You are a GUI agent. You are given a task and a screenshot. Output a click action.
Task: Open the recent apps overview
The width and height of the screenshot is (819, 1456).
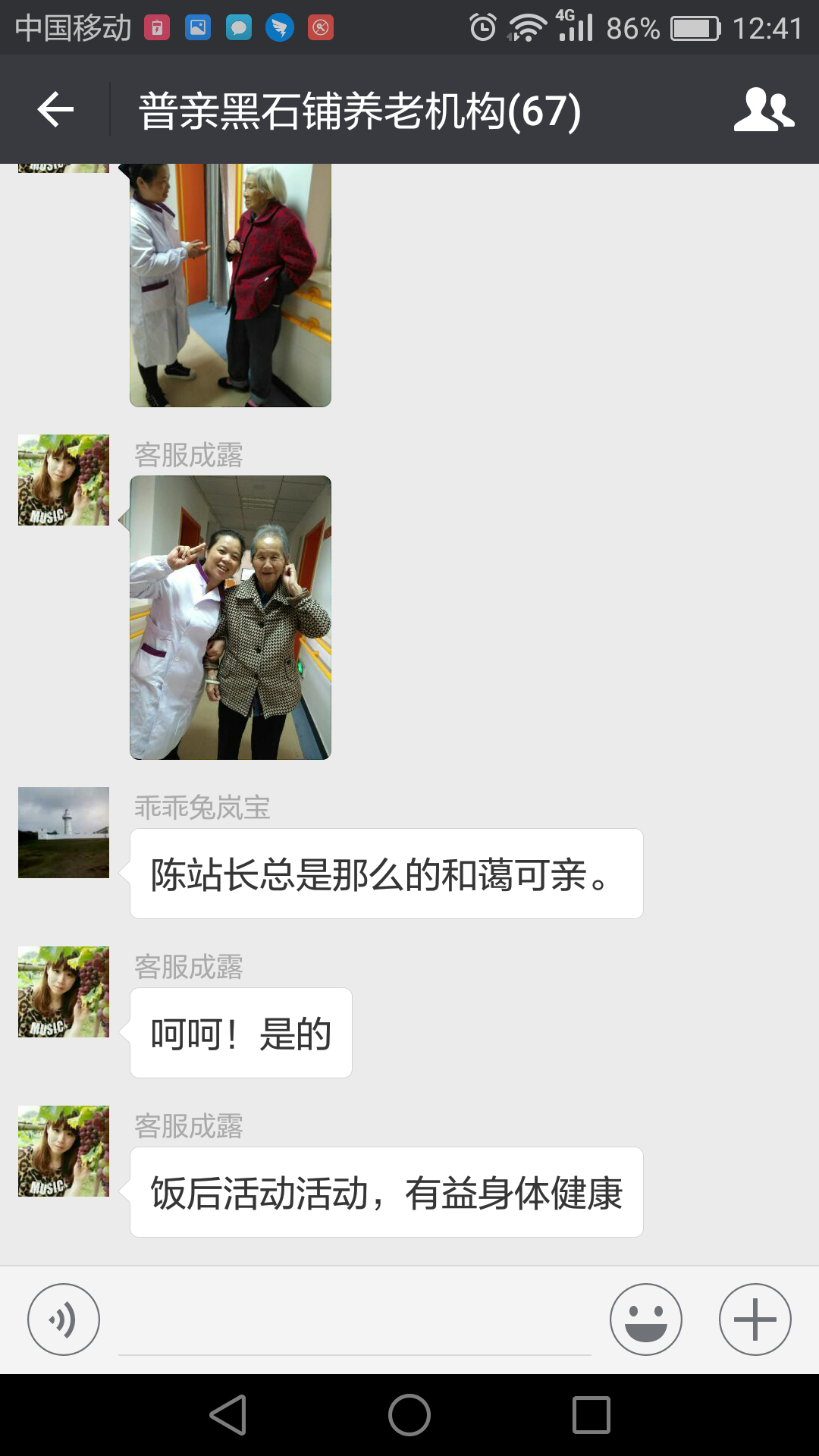point(591,1415)
